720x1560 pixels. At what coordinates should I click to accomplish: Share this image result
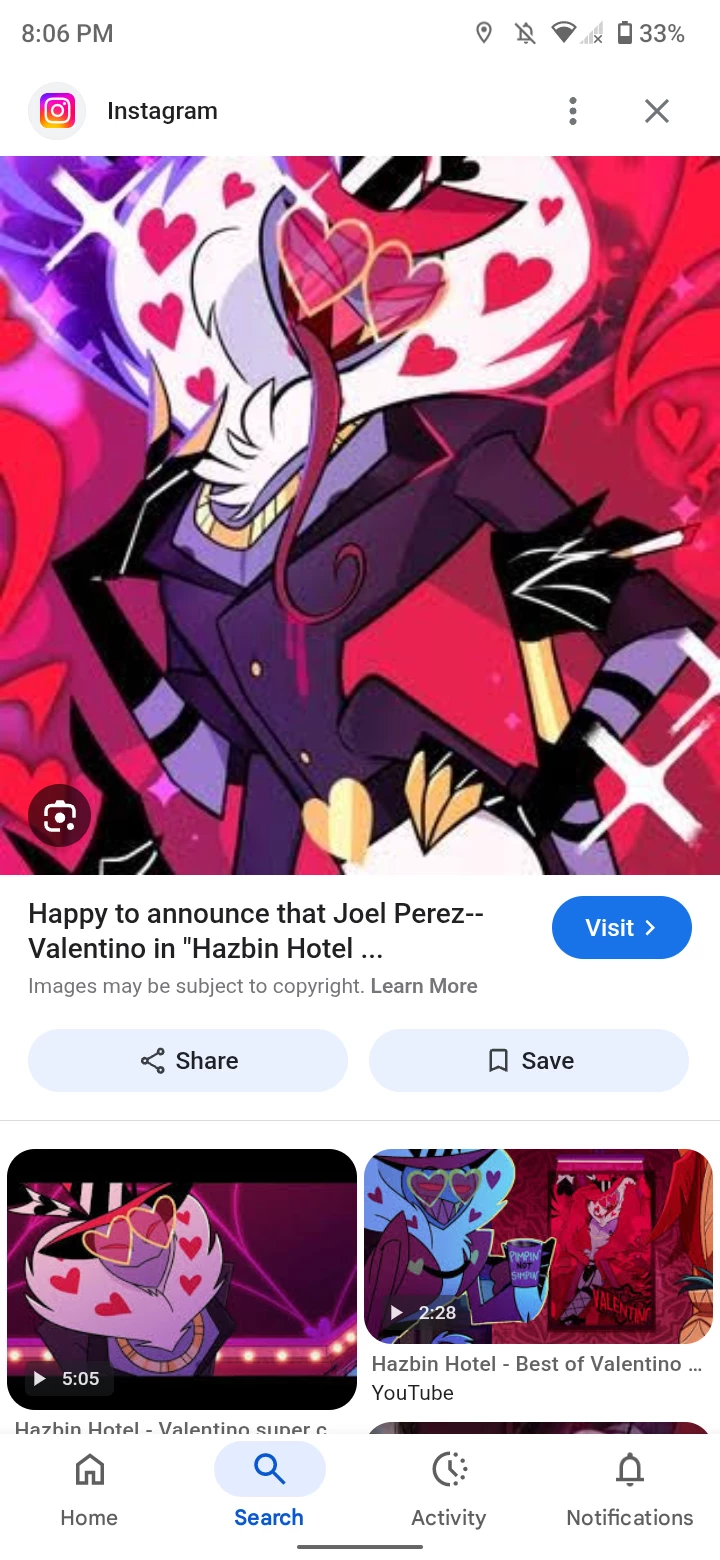coord(188,1060)
